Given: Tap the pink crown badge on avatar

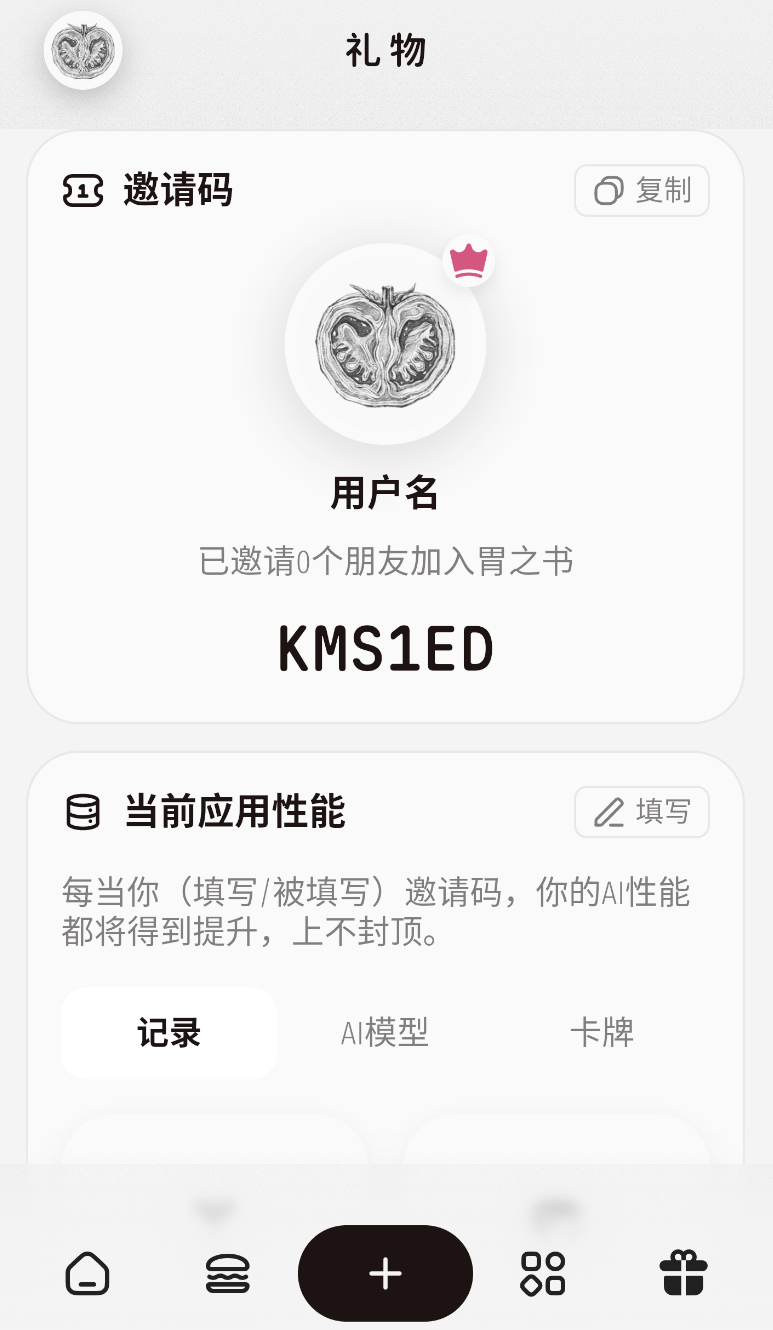Looking at the screenshot, I should coord(468,262).
